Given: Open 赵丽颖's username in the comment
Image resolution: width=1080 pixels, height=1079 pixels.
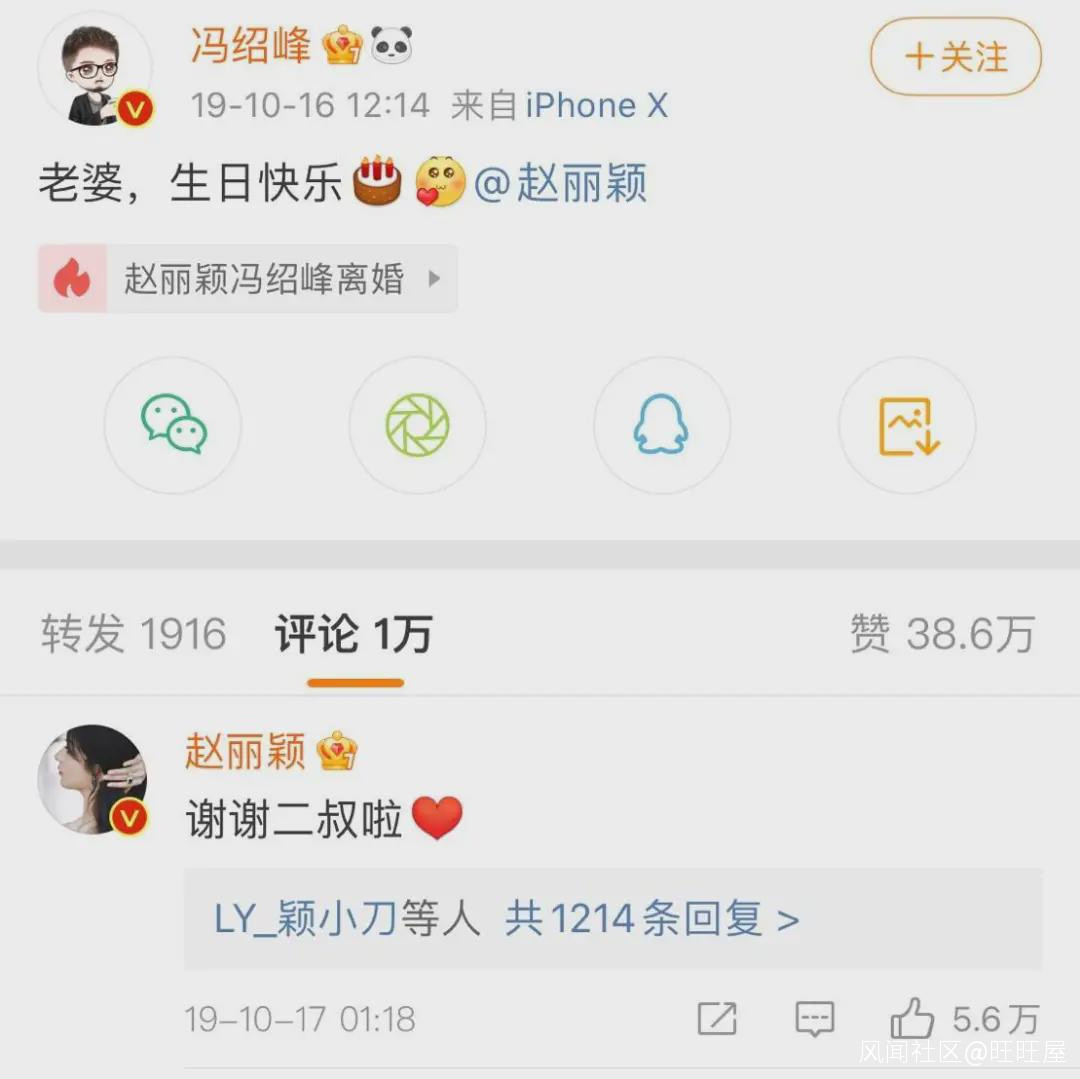Looking at the screenshot, I should (246, 750).
